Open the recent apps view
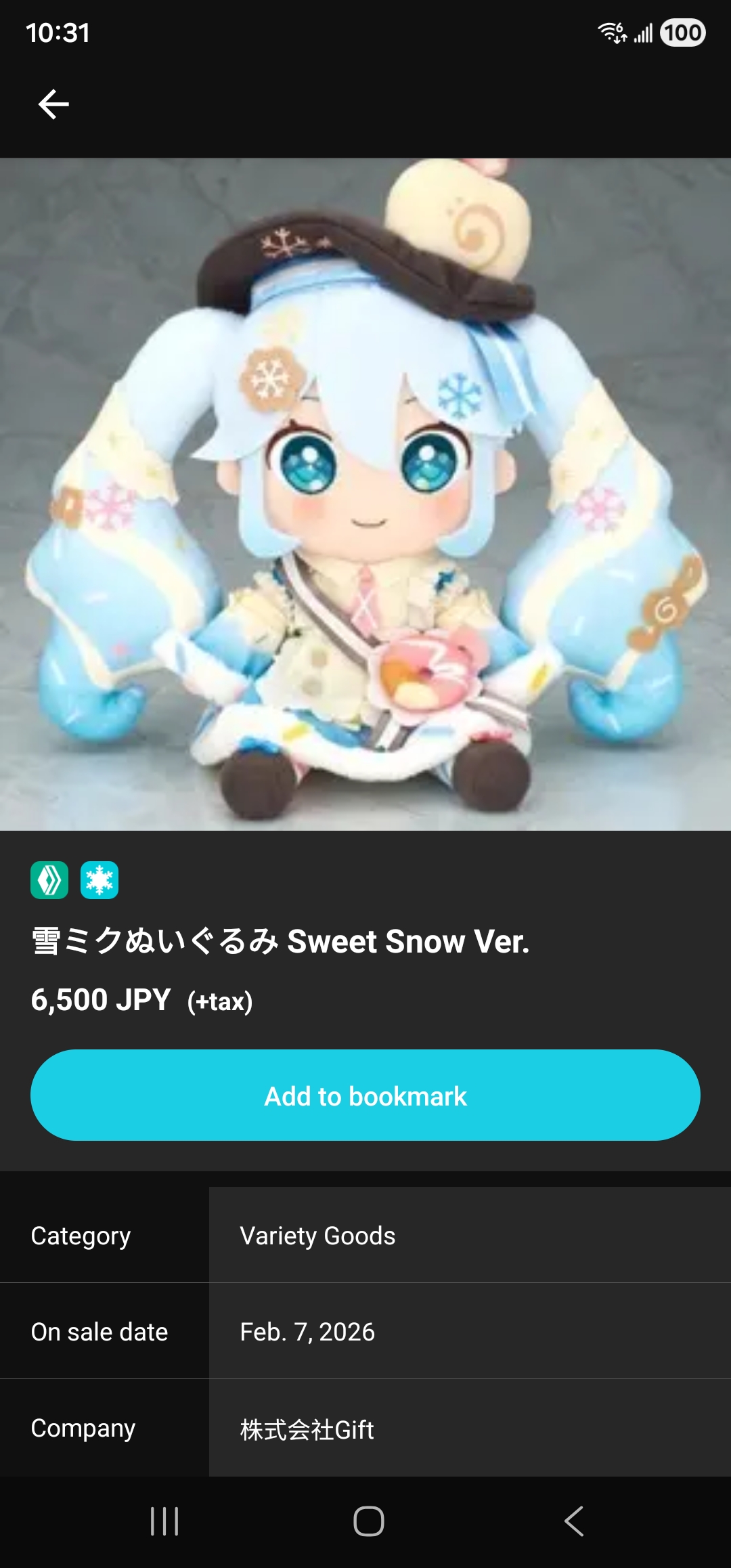731x1568 pixels. pyautogui.click(x=164, y=1521)
